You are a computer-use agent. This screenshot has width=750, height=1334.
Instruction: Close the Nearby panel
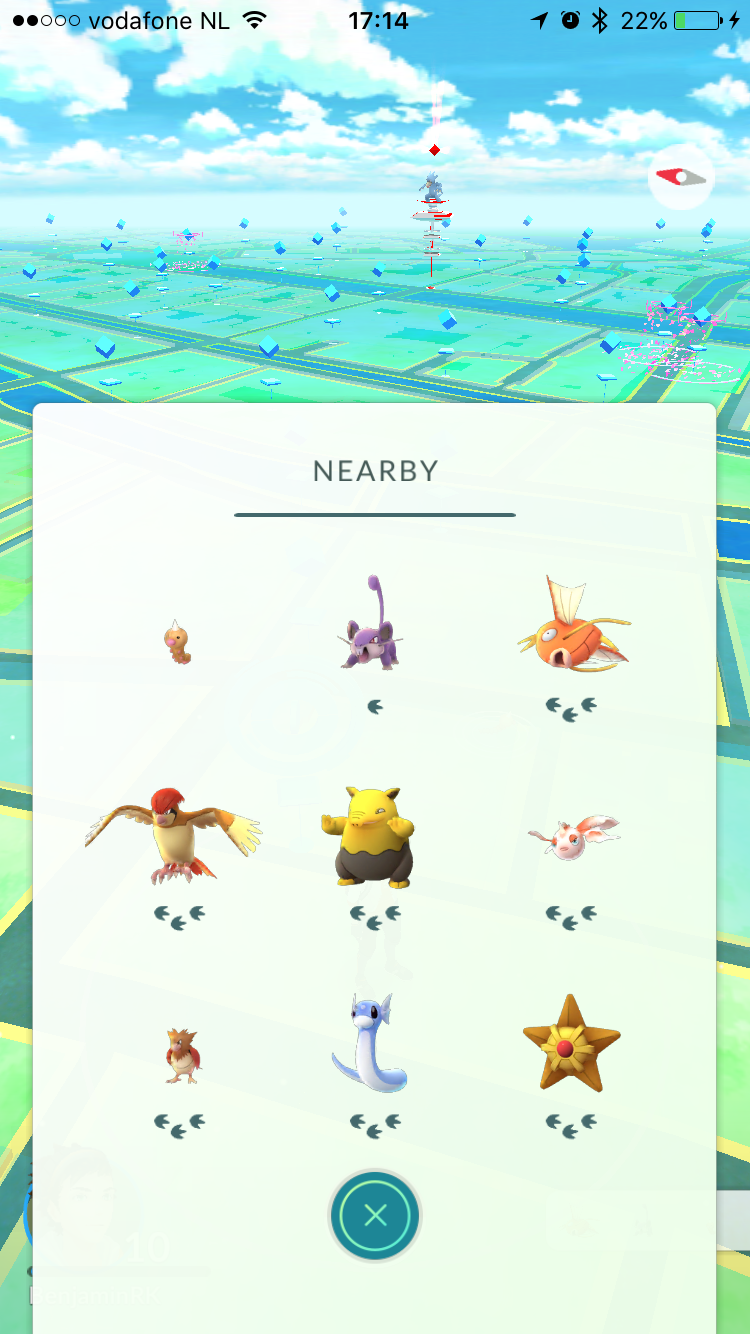(x=375, y=1216)
